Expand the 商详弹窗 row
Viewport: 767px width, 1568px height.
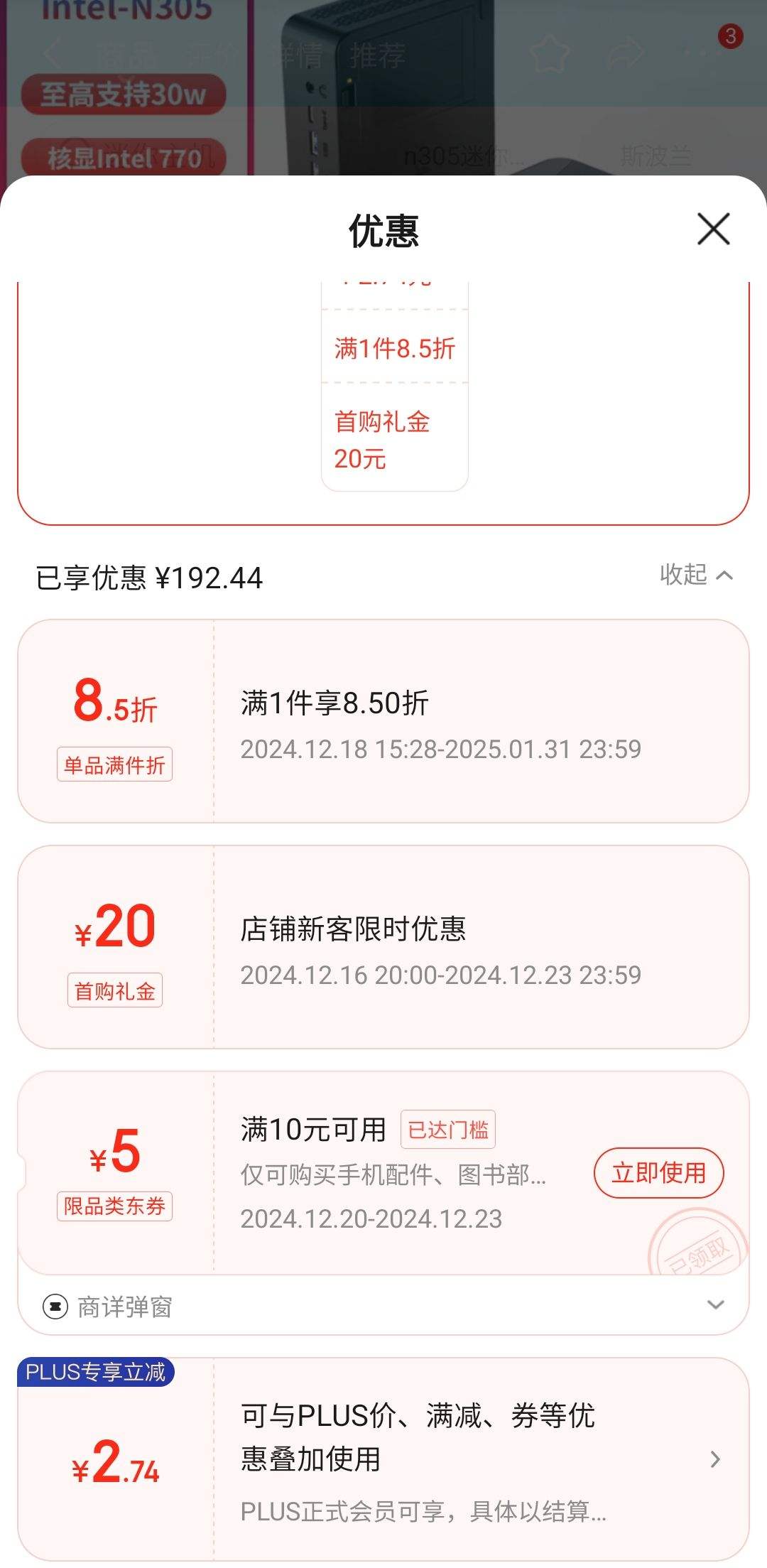[715, 1305]
